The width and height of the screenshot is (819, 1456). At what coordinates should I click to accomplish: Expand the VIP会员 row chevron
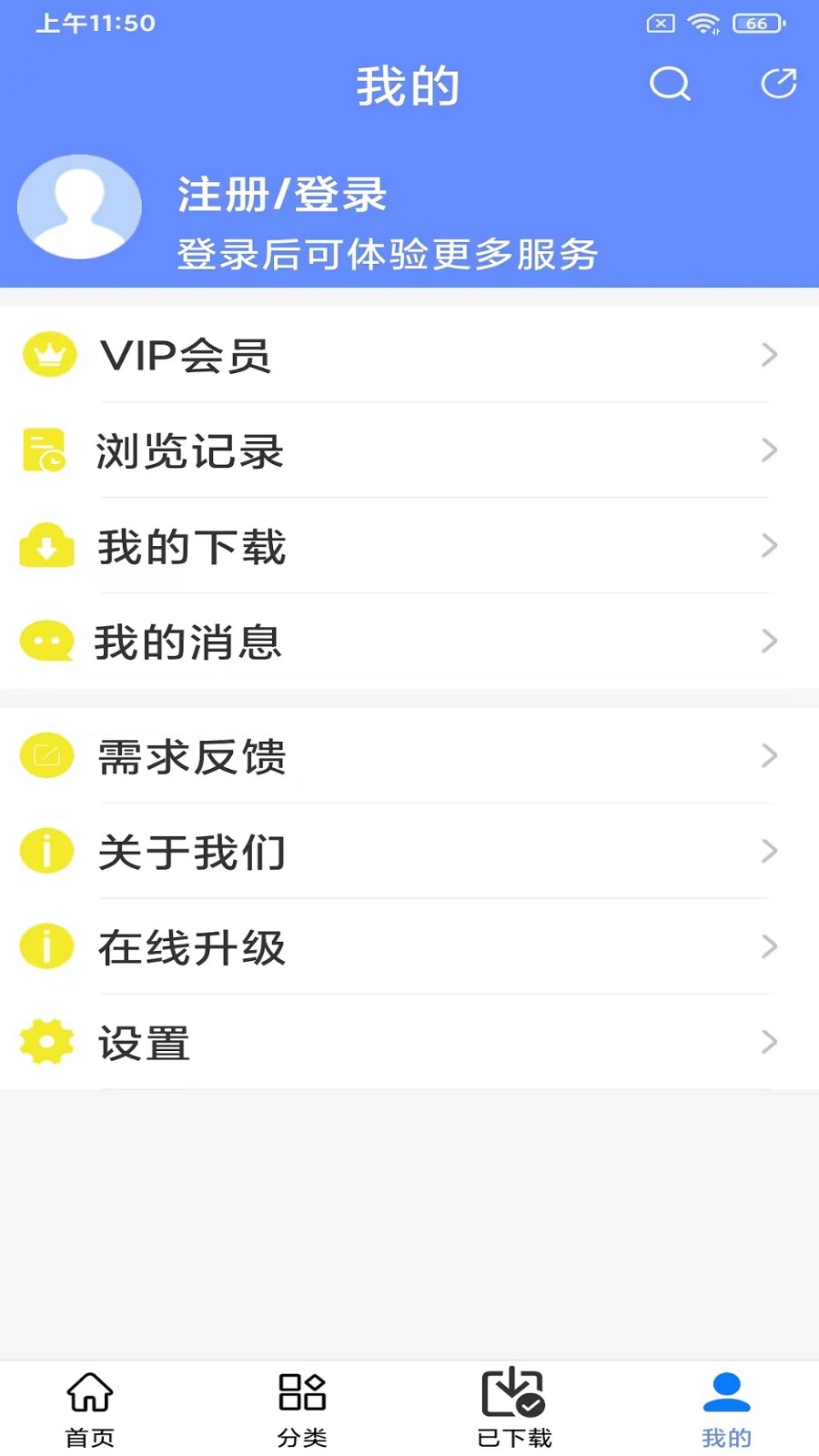[x=769, y=356]
